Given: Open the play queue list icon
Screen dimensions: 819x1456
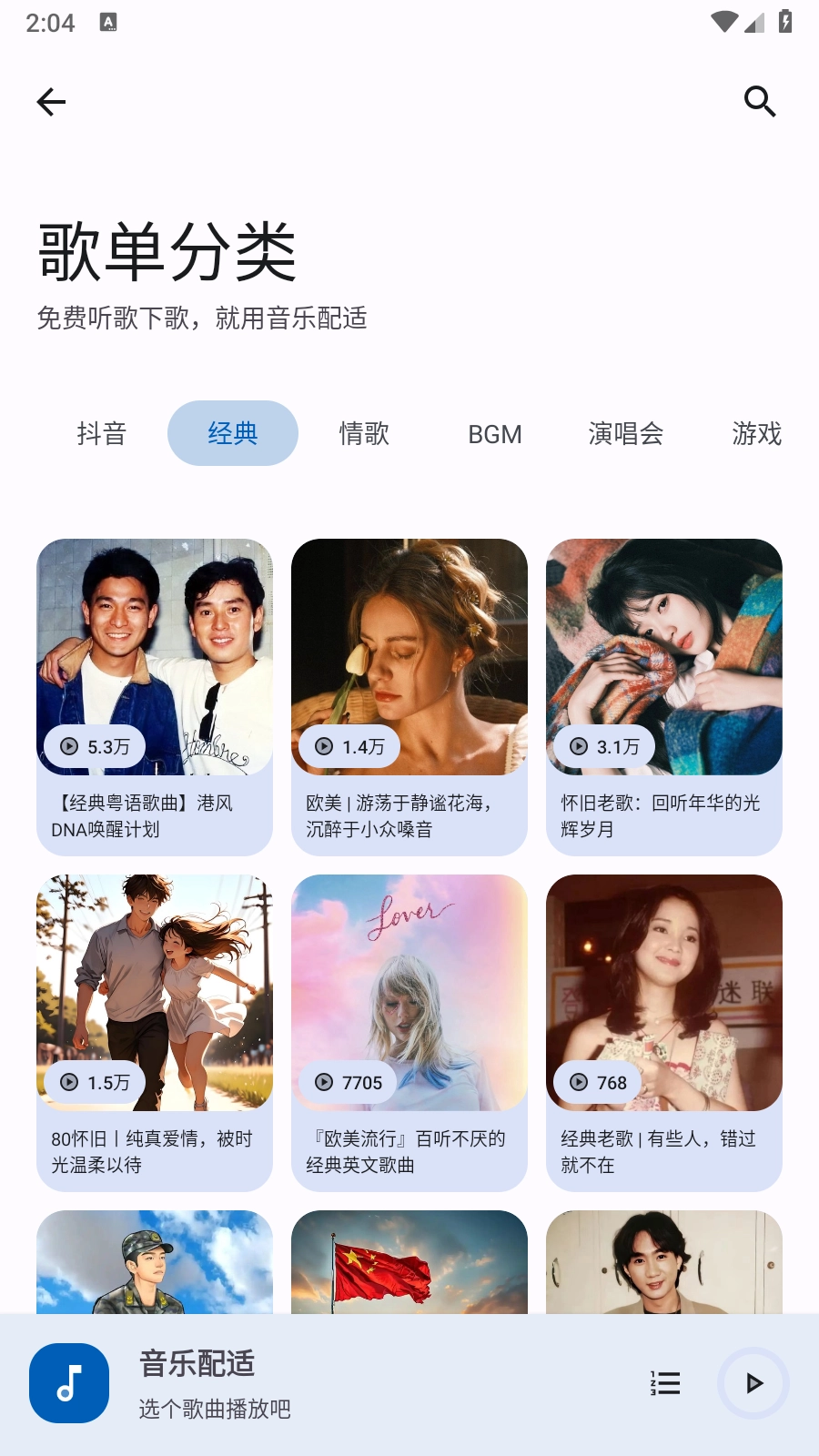Looking at the screenshot, I should [x=665, y=1383].
